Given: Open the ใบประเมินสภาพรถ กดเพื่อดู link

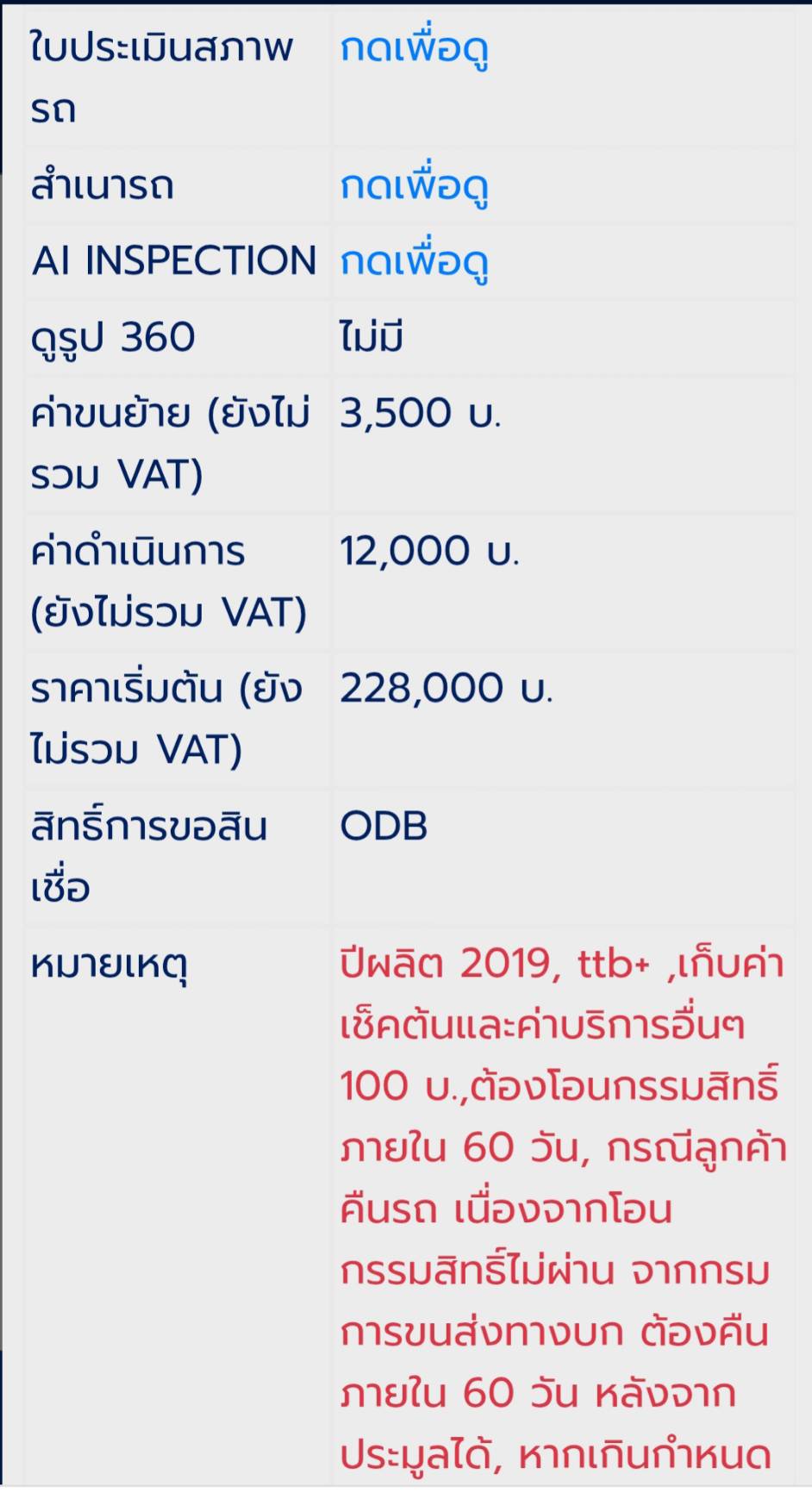Looking at the screenshot, I should (x=414, y=48).
